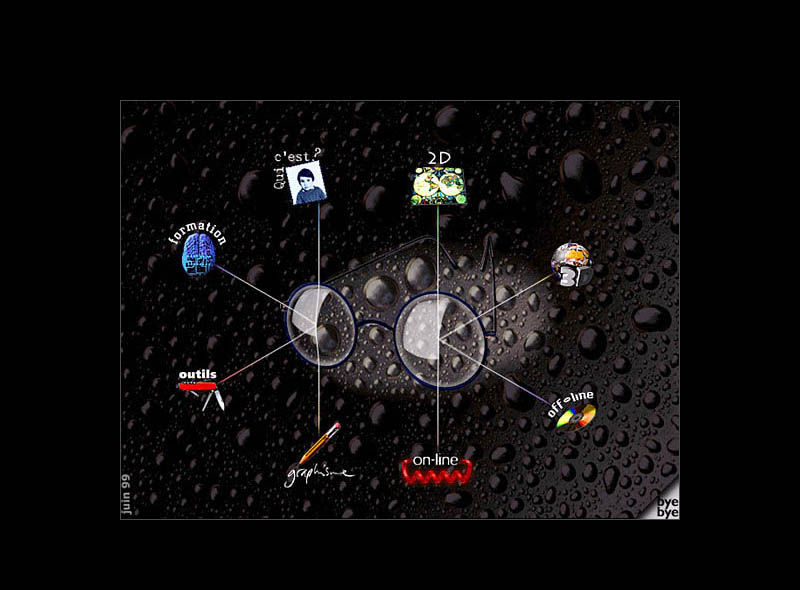
Task: Open the outils pocket knife
Action: (x=203, y=390)
